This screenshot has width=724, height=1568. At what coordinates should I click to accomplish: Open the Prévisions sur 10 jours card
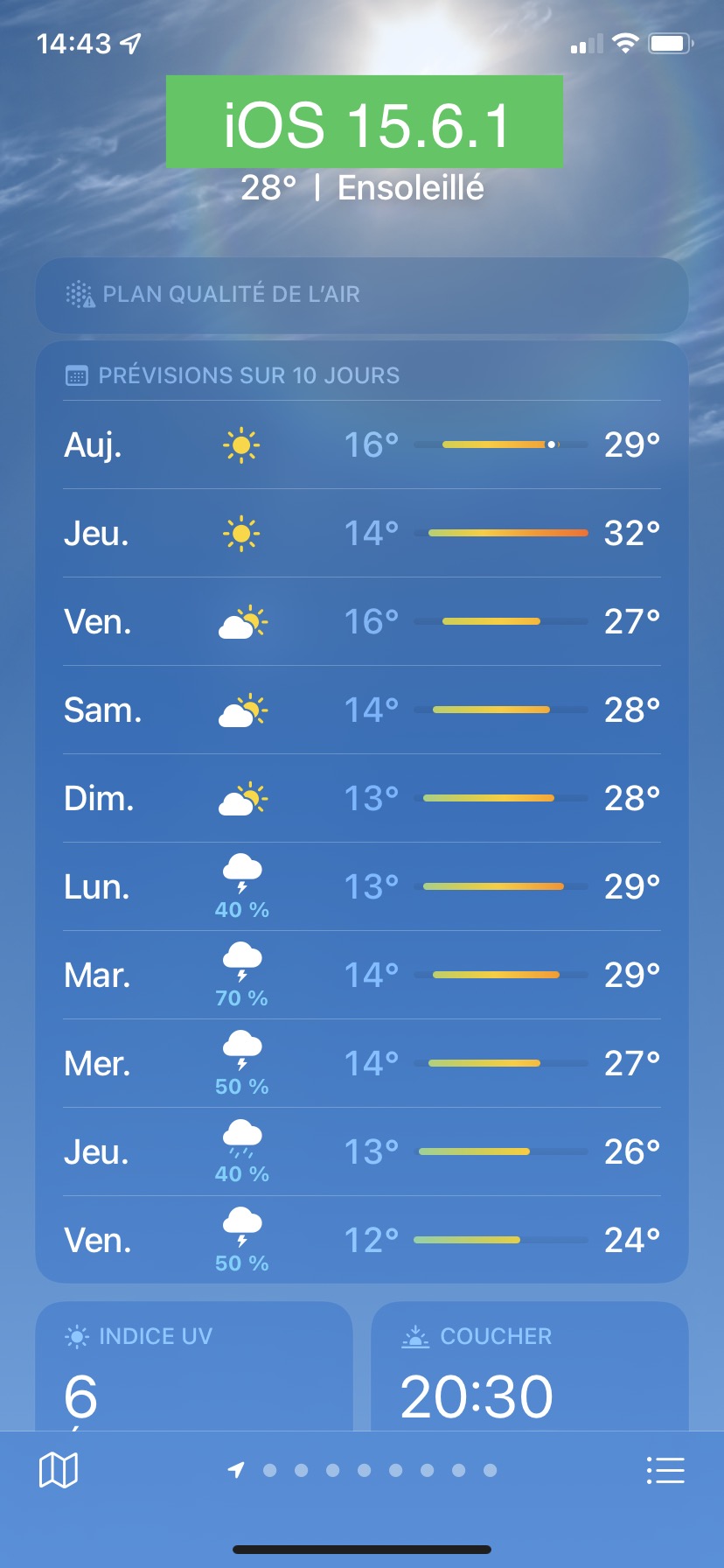coord(361,375)
